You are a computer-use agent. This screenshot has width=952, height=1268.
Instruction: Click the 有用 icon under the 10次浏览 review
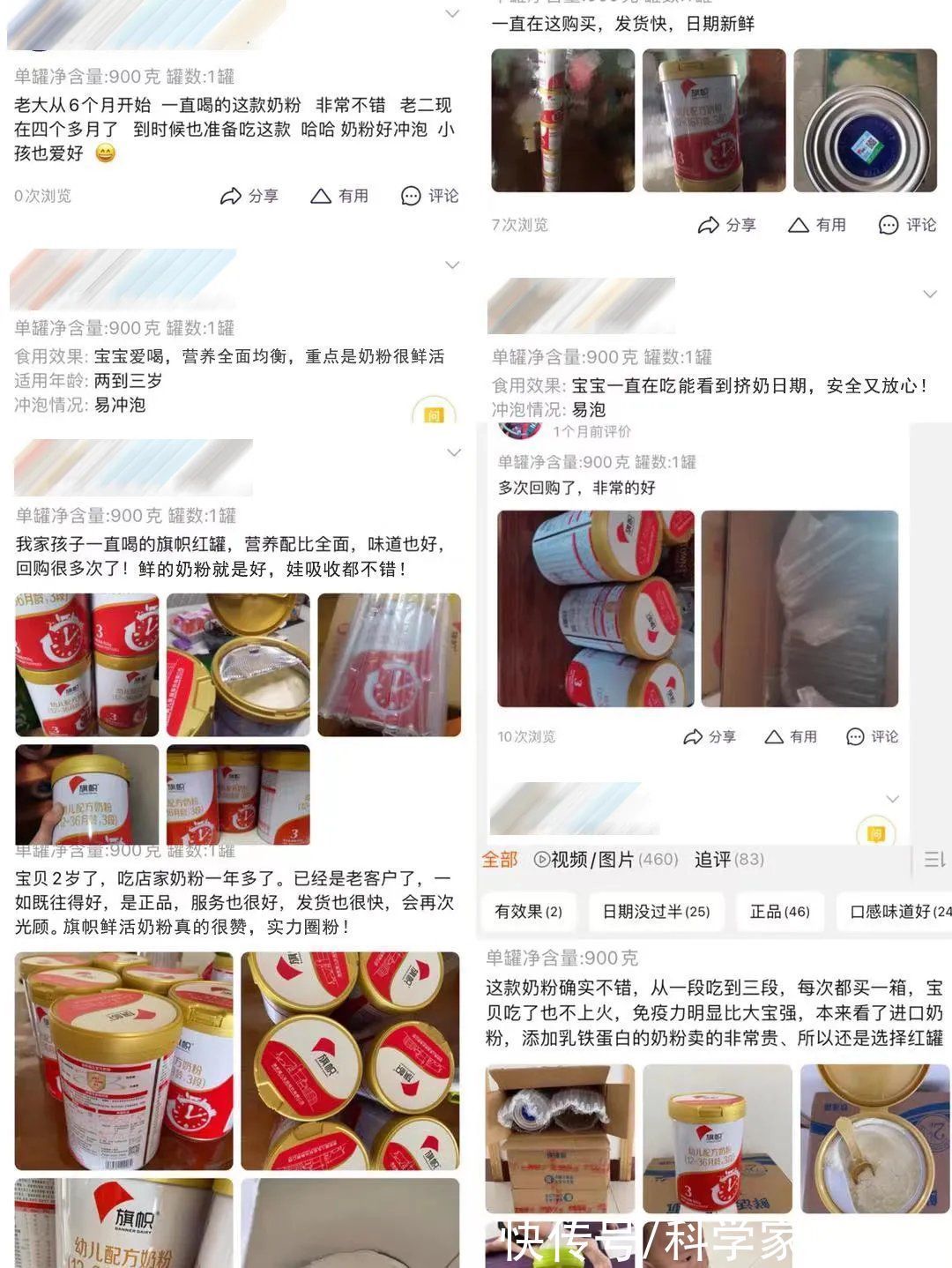pyautogui.click(x=775, y=736)
